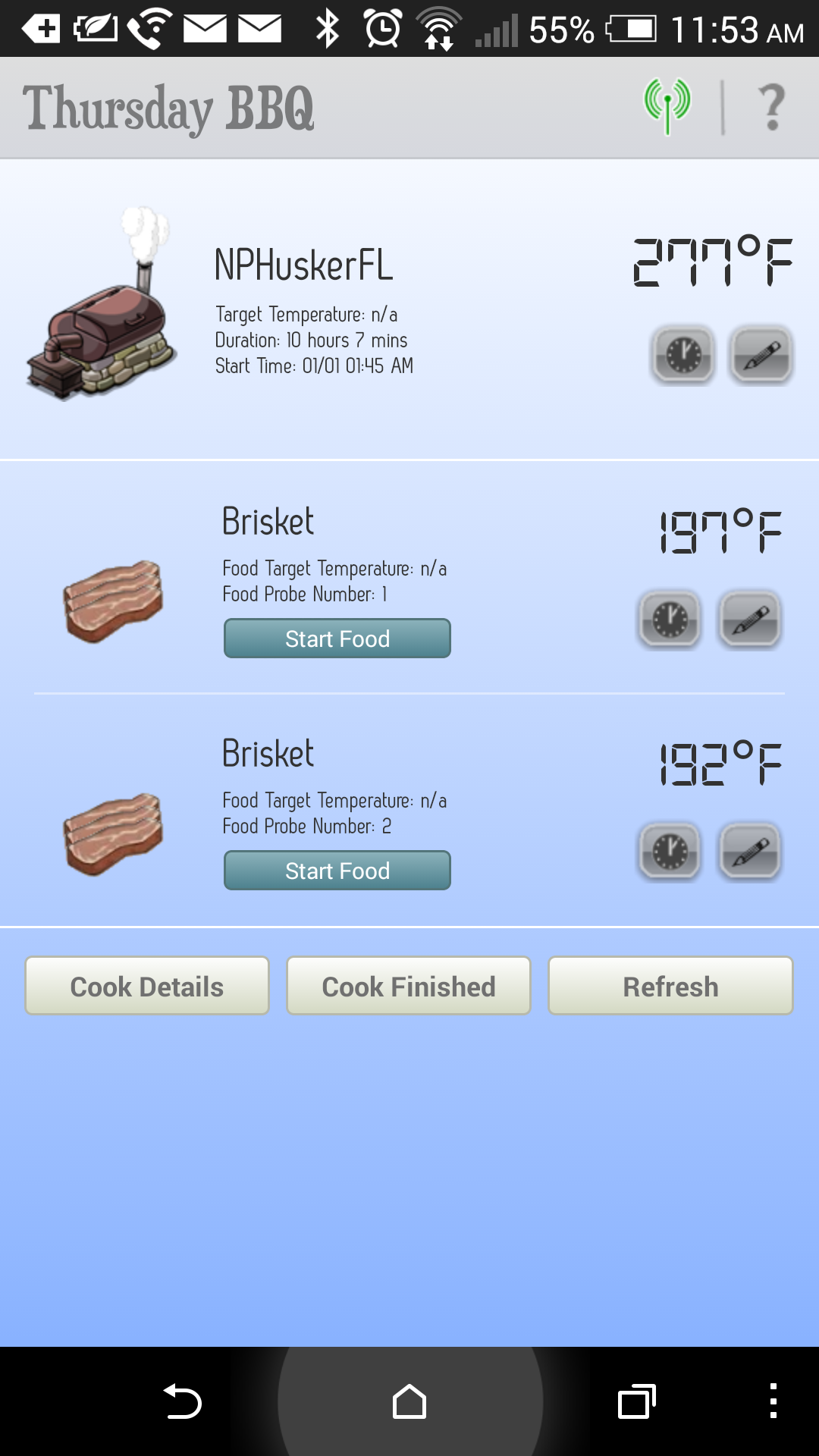Edit the Brisket on probe 1

[749, 619]
